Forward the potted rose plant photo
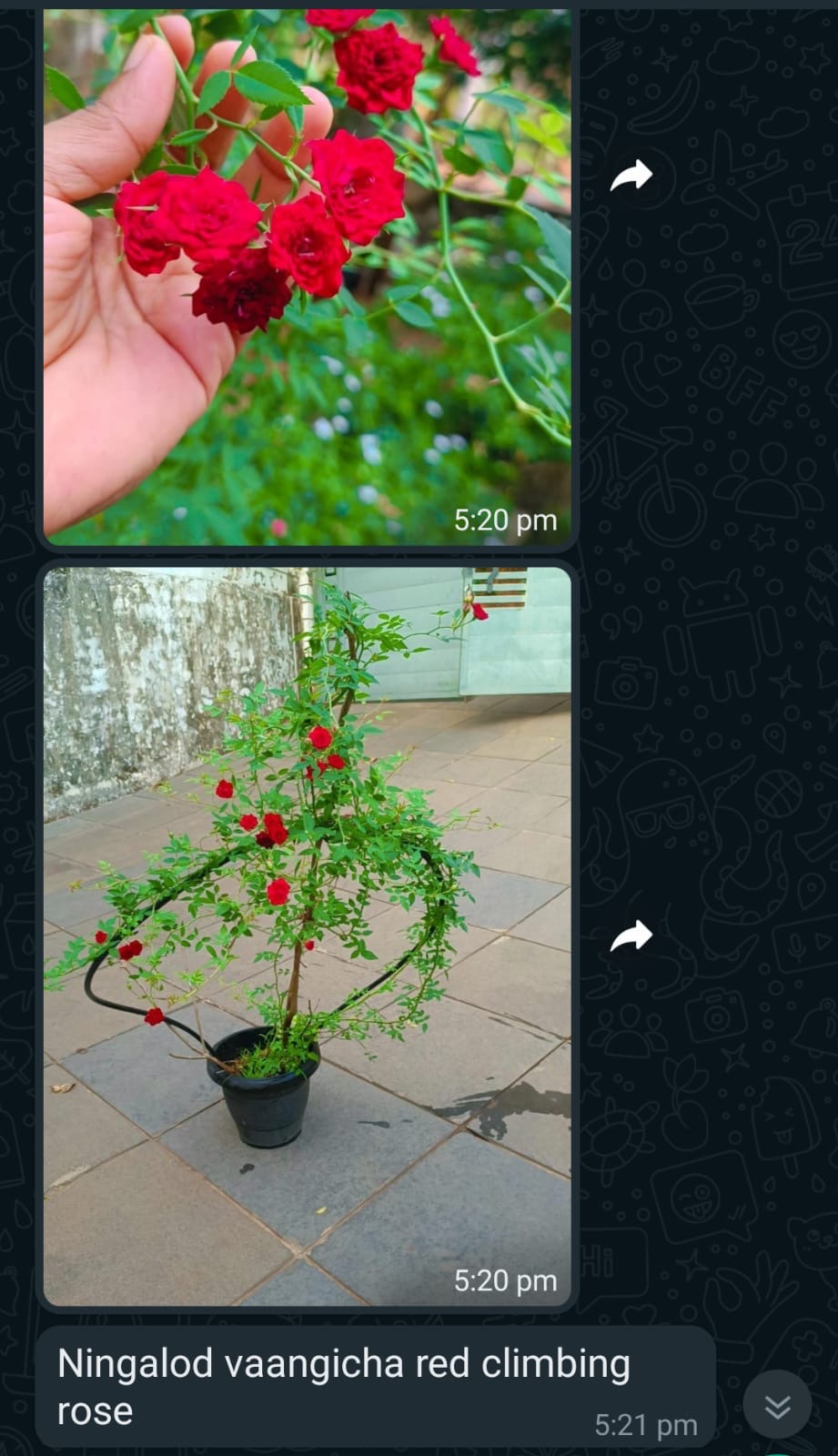Viewport: 838px width, 1456px height. coord(631,935)
